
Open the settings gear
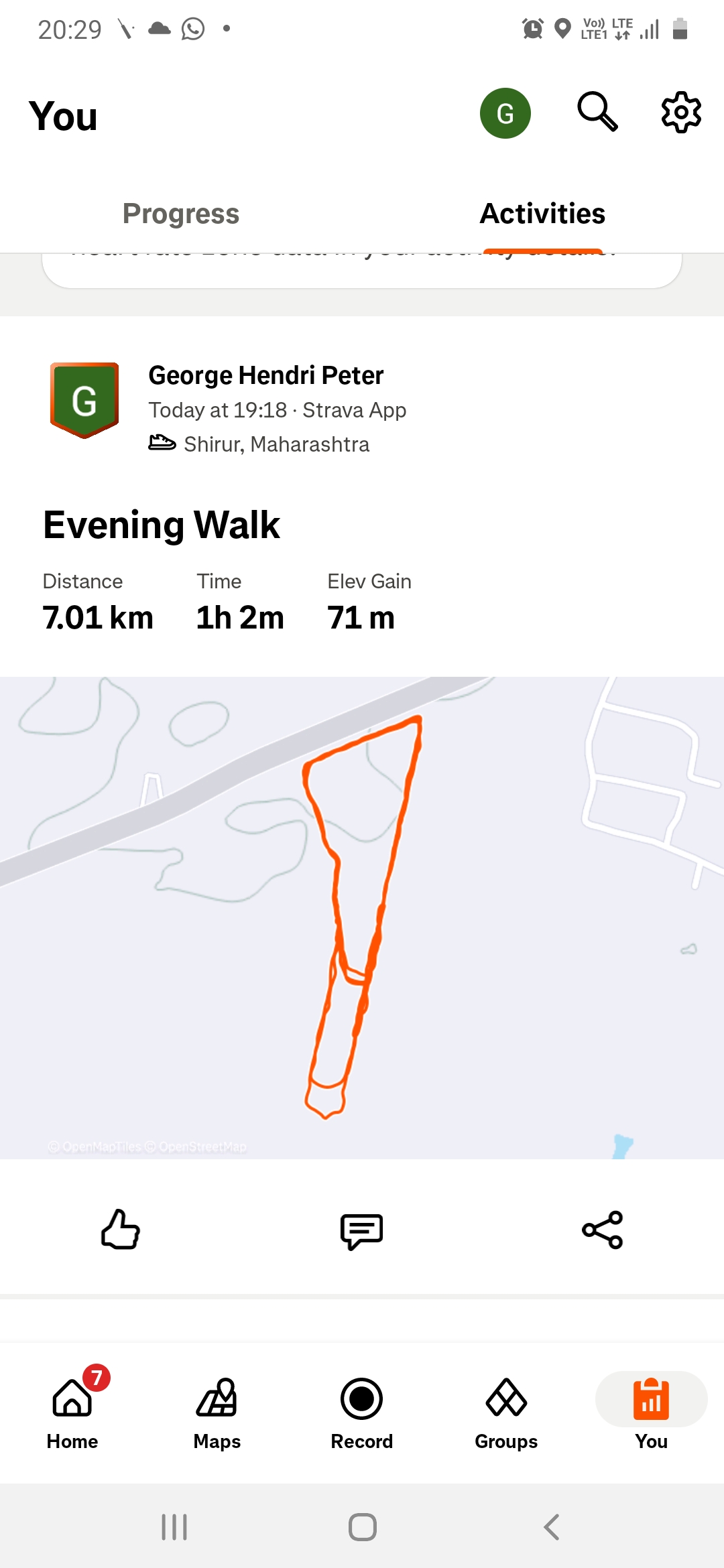680,112
